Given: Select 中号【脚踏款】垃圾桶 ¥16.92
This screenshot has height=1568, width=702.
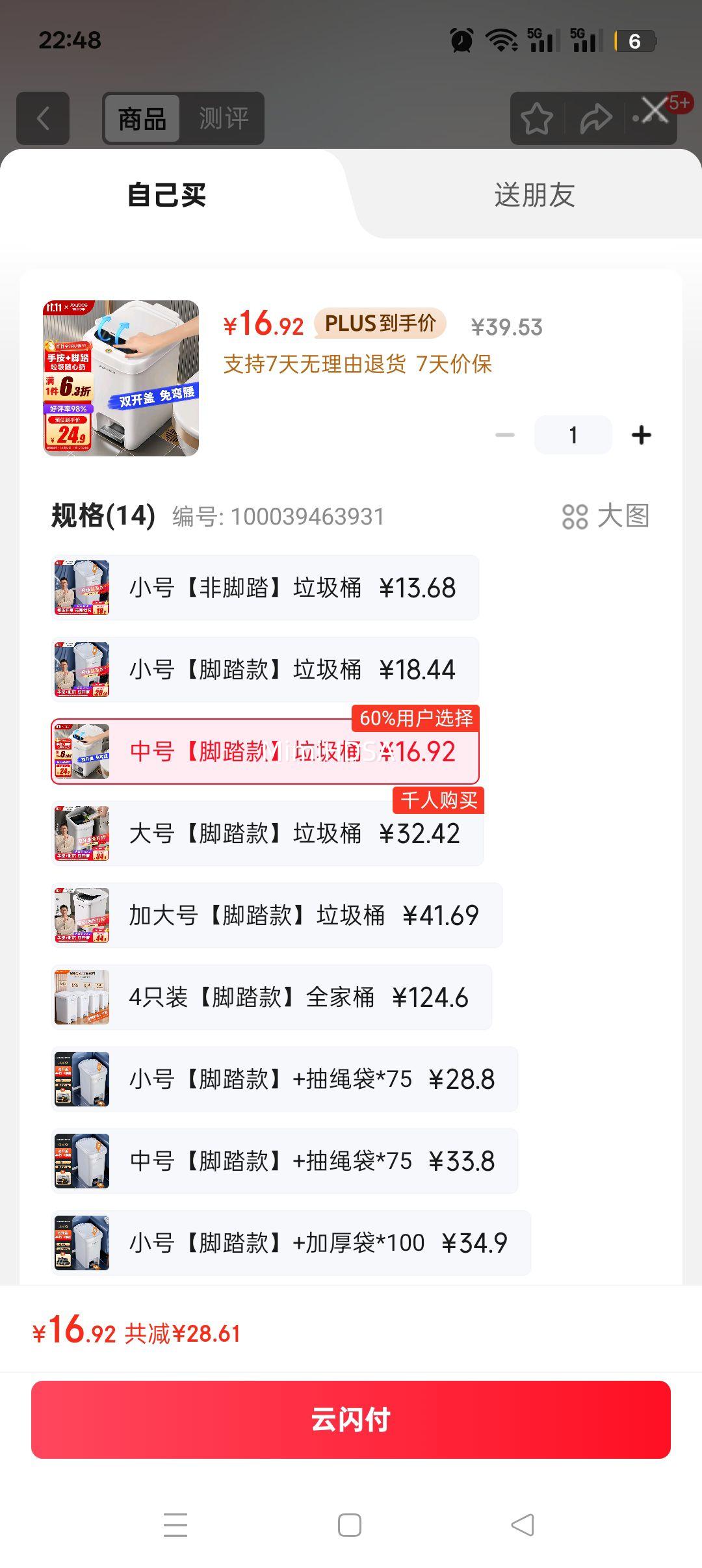Looking at the screenshot, I should tap(265, 751).
